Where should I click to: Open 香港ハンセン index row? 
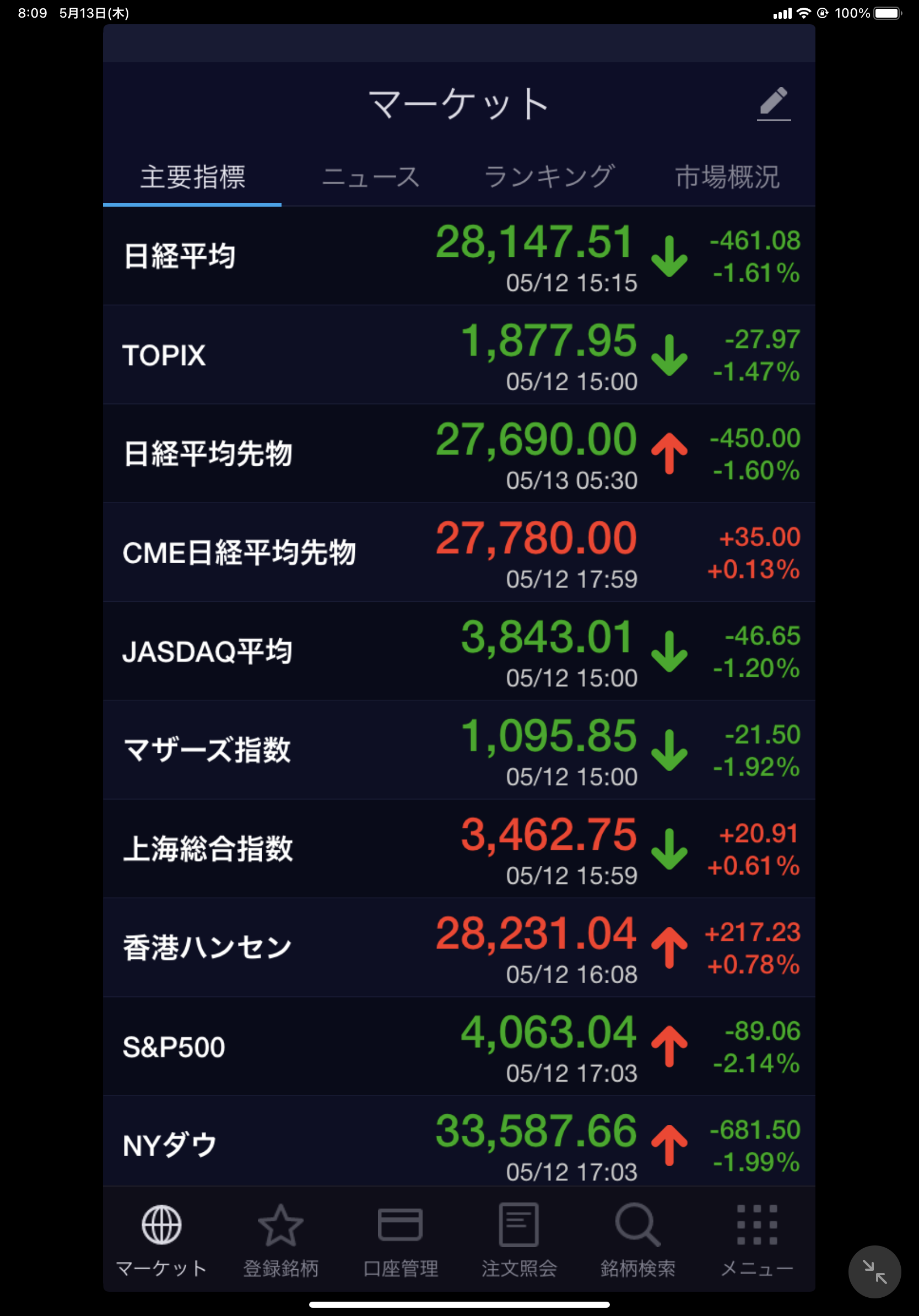(x=459, y=947)
